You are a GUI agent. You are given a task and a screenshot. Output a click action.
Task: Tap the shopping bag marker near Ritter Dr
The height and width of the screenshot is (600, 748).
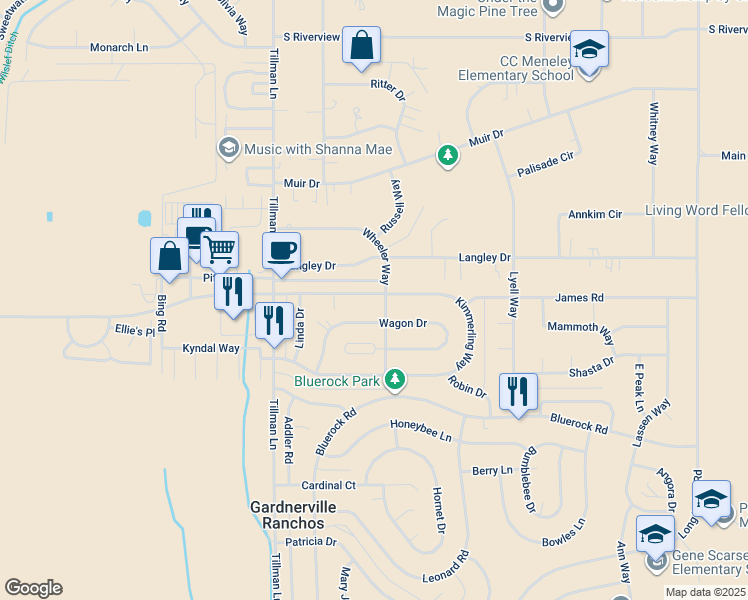361,46
